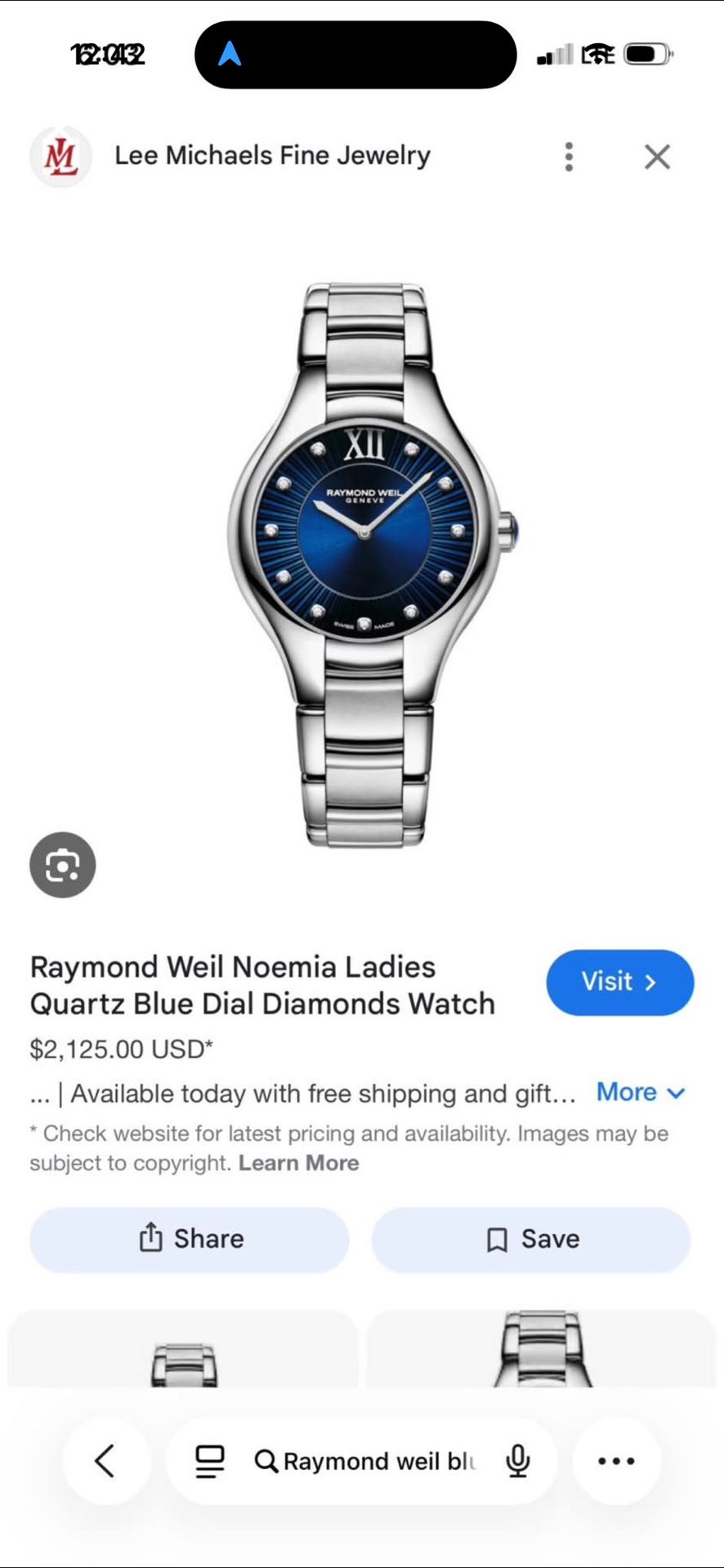The height and width of the screenshot is (1568, 724).
Task: Select the microphone icon in search bar
Action: click(517, 1462)
